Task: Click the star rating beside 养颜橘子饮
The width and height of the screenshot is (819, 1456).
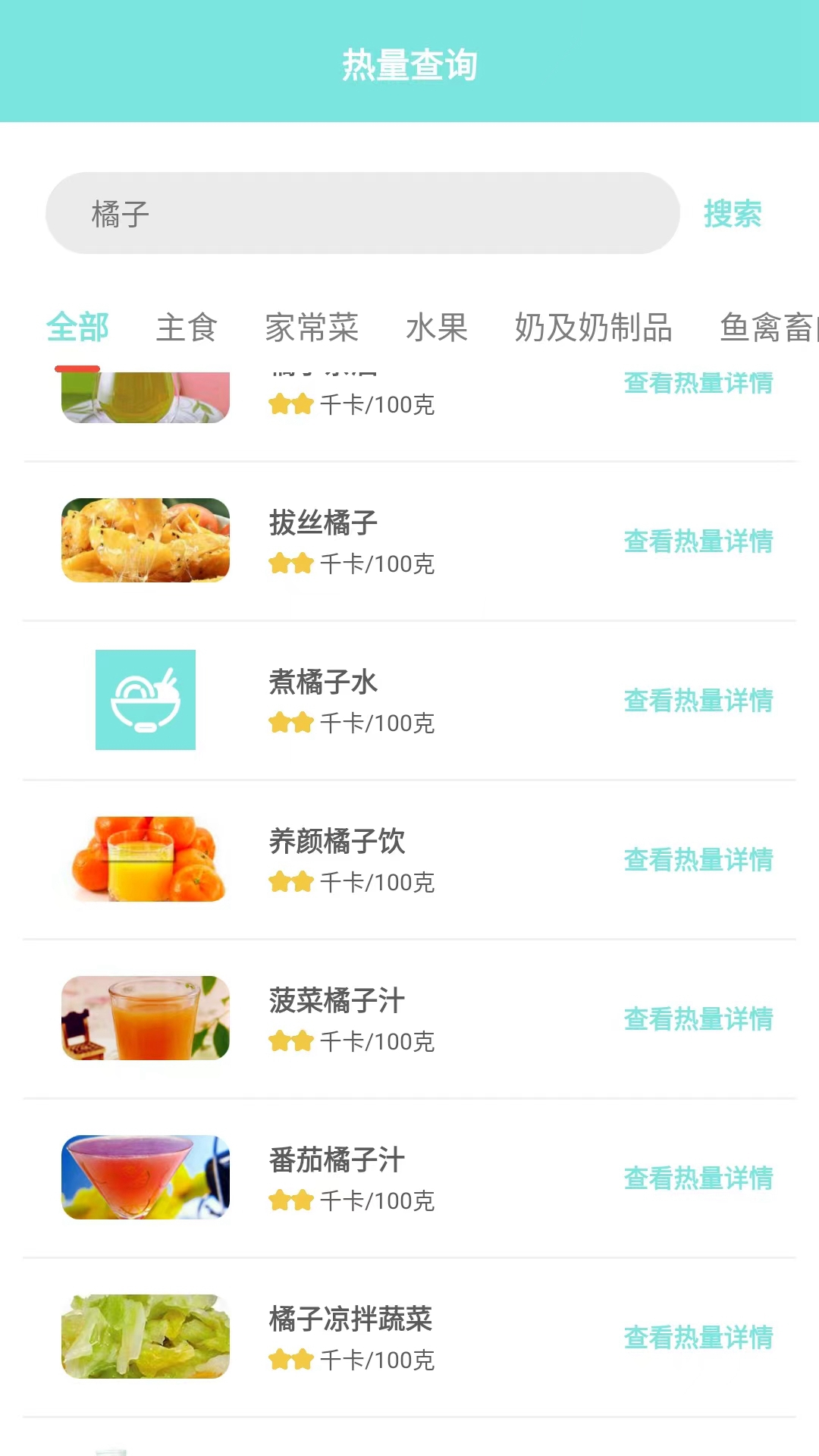Action: [290, 882]
